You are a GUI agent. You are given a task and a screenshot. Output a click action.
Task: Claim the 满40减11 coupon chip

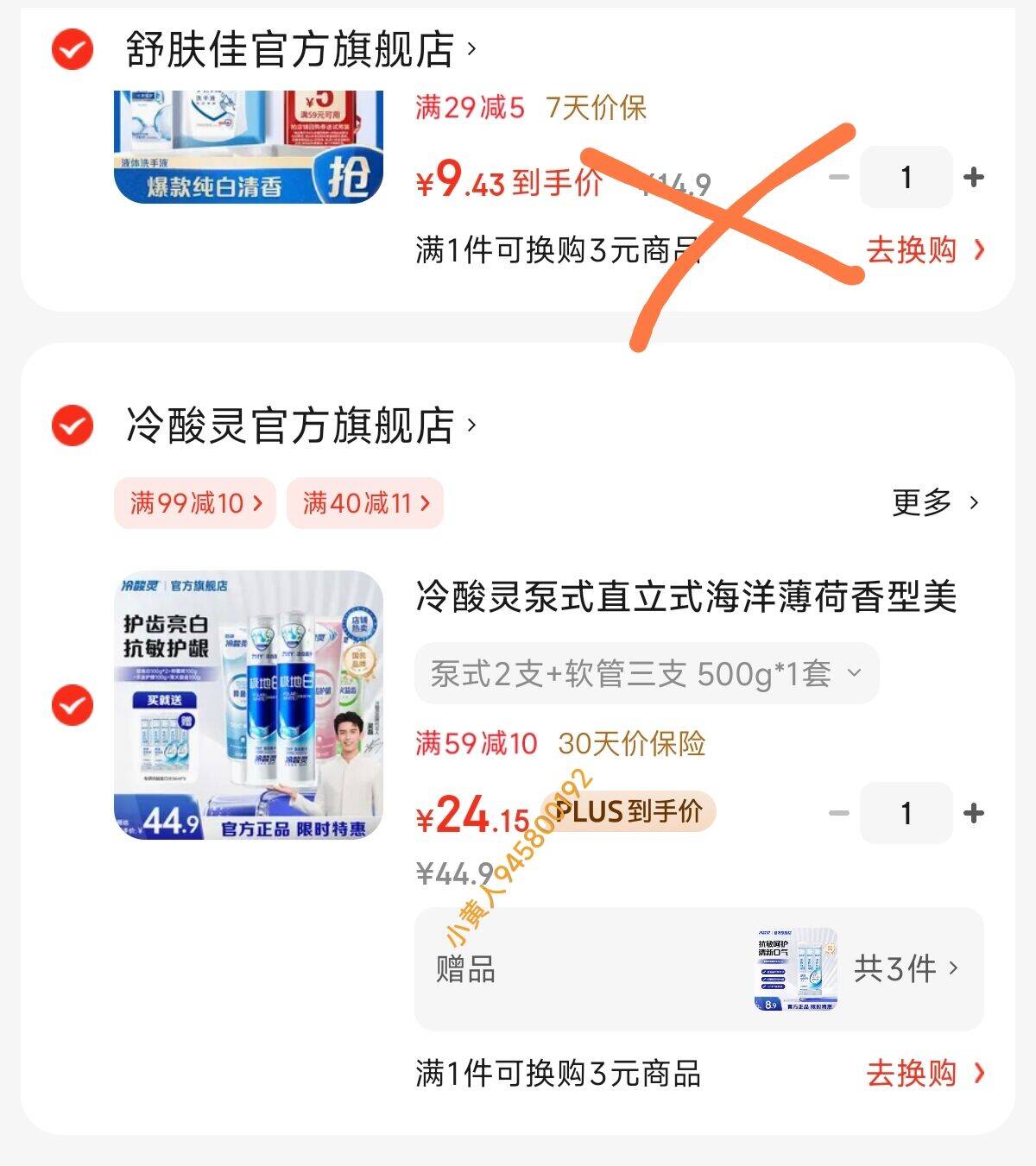[364, 502]
